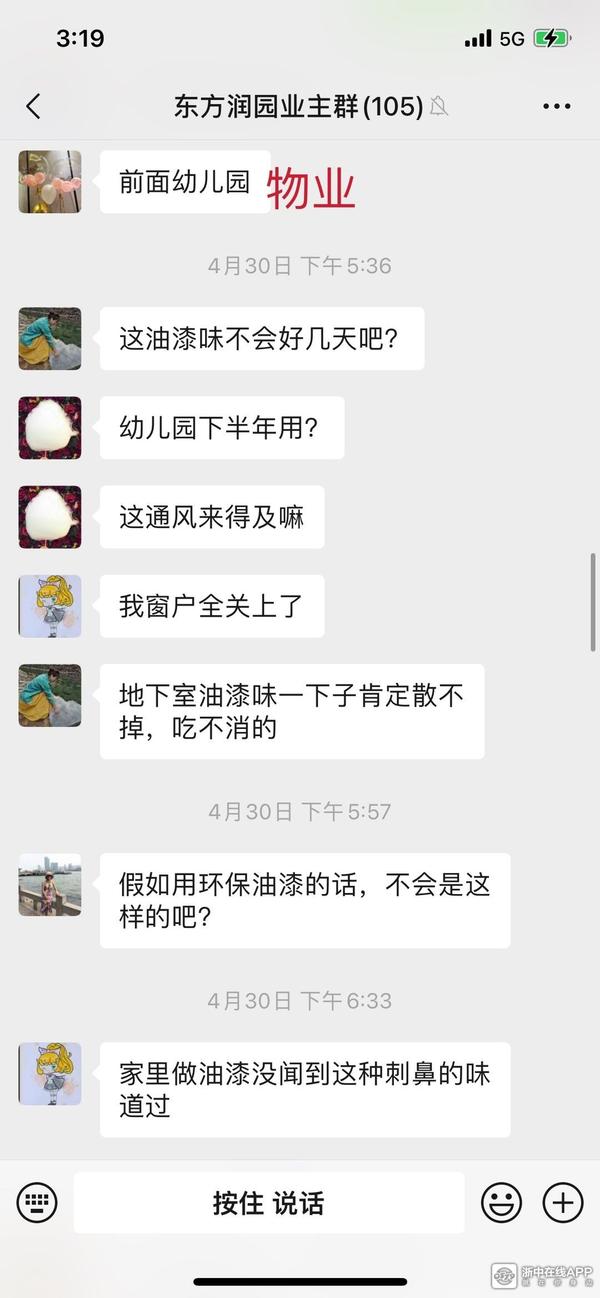
Task: Switch to keyboard text input
Action: coord(37,1202)
